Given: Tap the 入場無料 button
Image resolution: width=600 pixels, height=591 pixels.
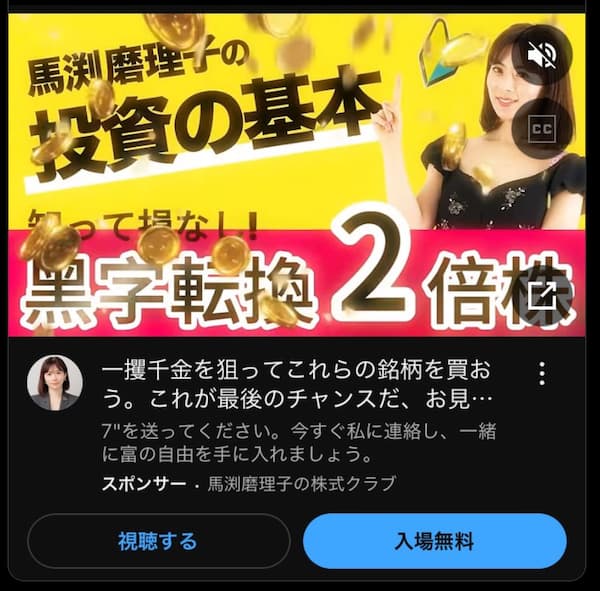Looking at the screenshot, I should click(434, 542).
